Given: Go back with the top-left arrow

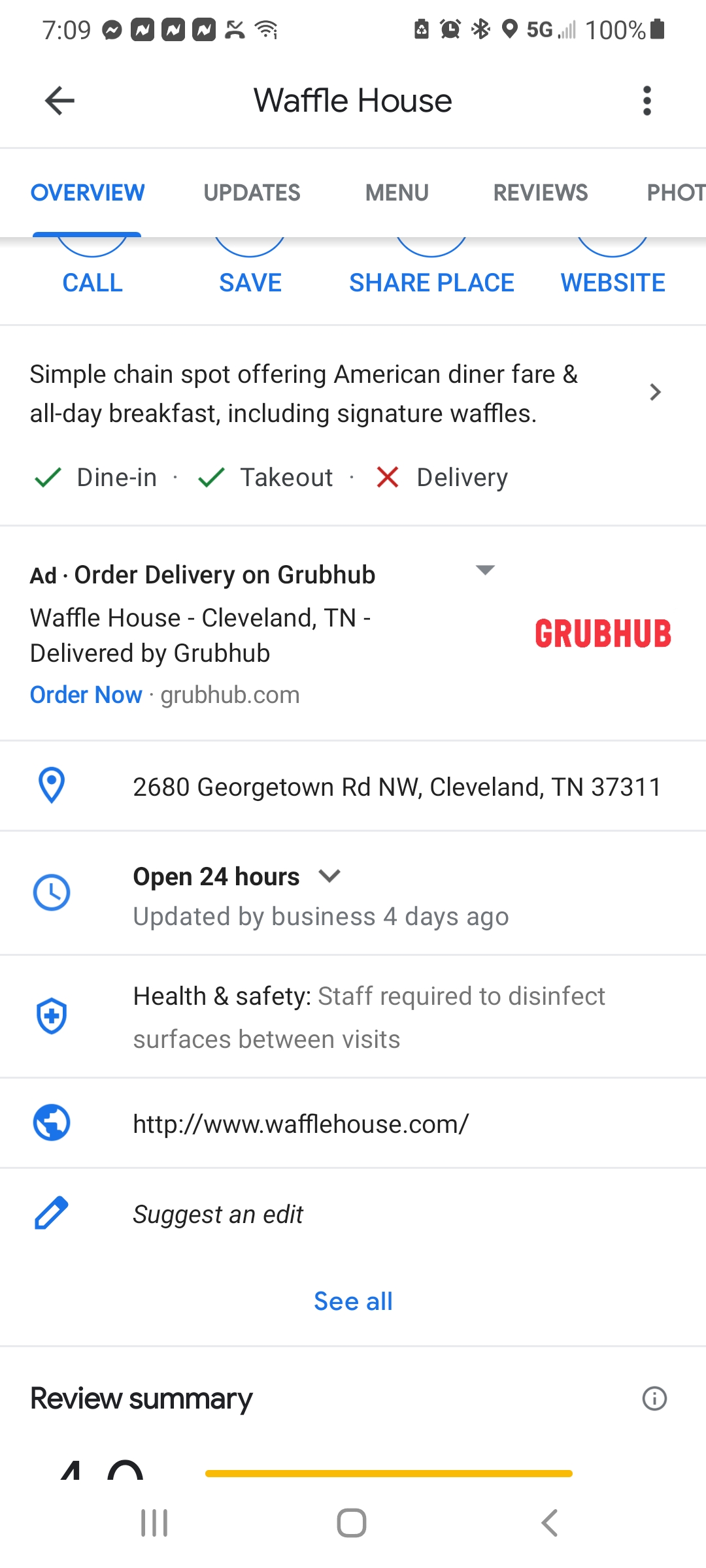Looking at the screenshot, I should tap(59, 101).
